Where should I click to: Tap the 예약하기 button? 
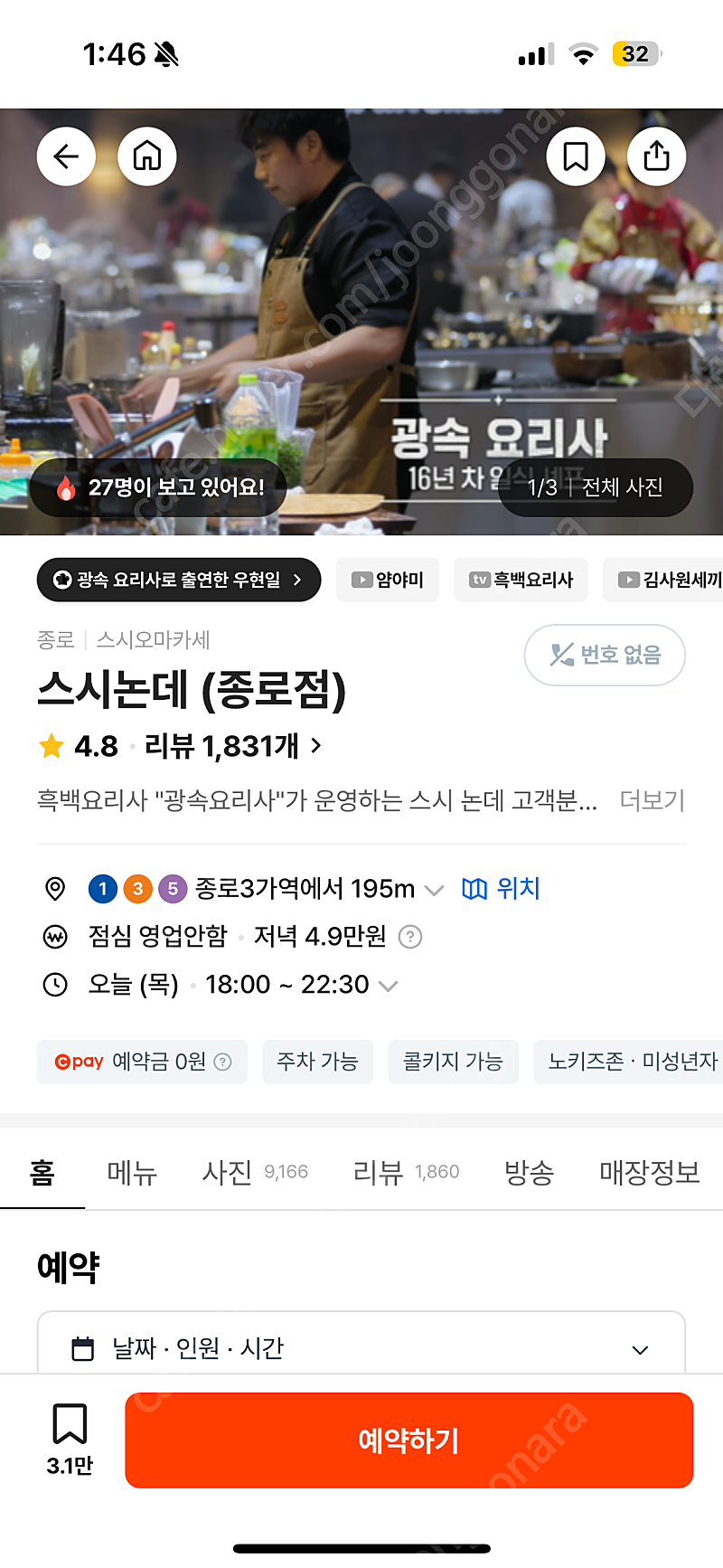click(409, 1440)
